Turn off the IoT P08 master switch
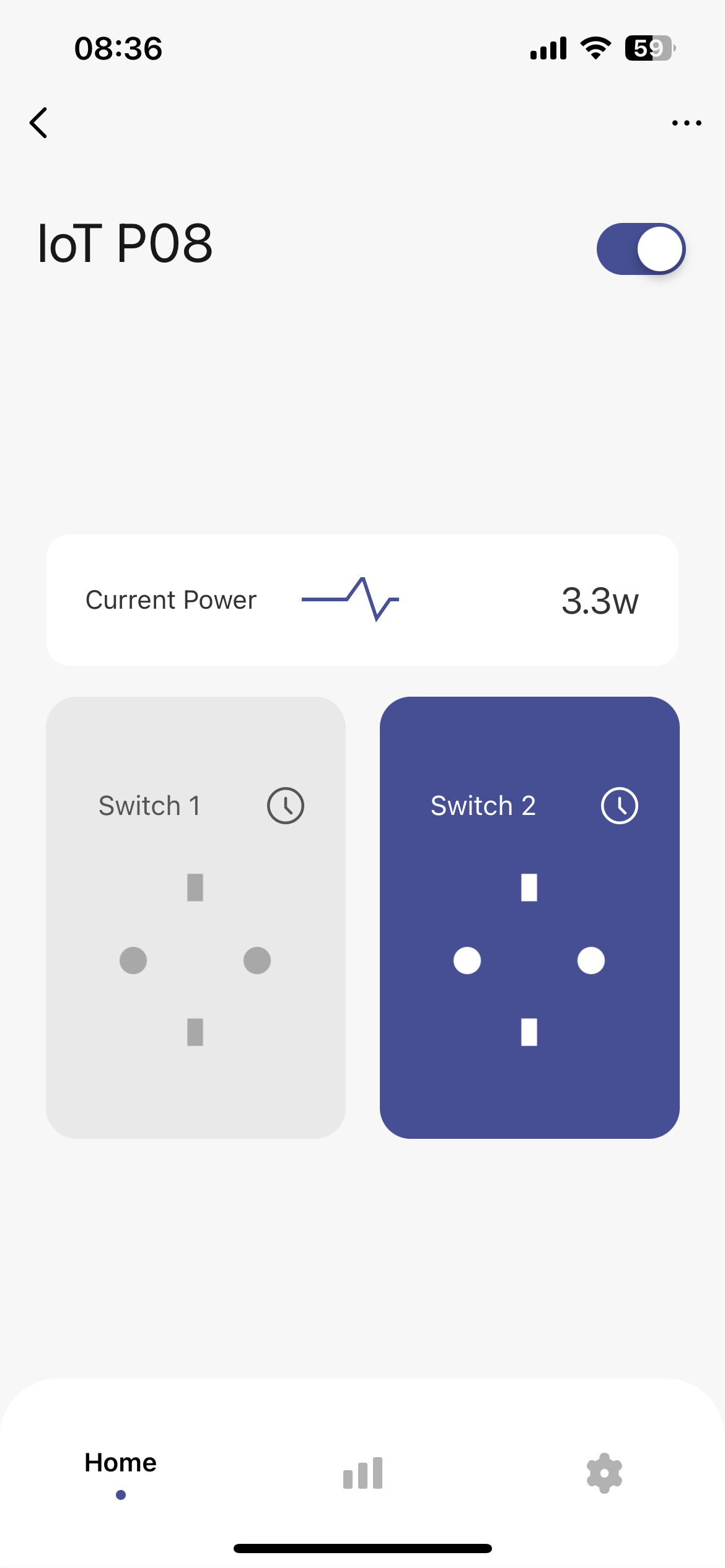725x1568 pixels. pos(641,249)
